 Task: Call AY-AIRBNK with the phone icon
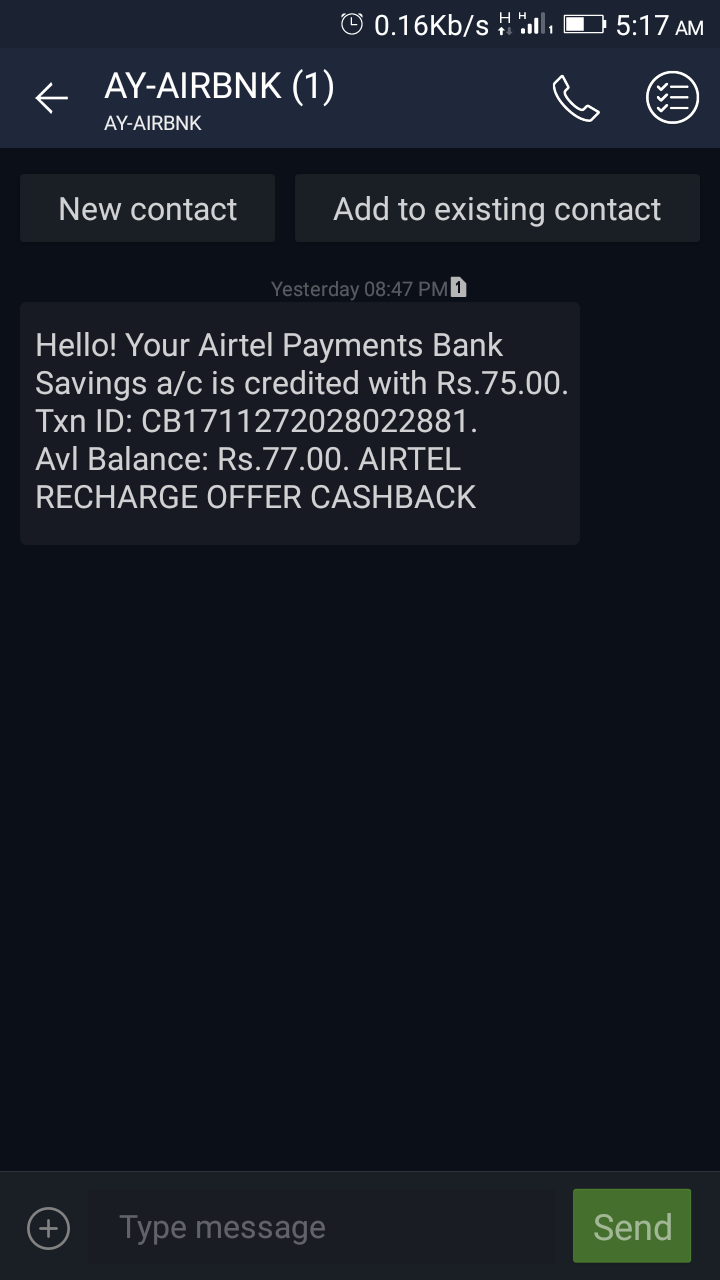click(x=576, y=98)
